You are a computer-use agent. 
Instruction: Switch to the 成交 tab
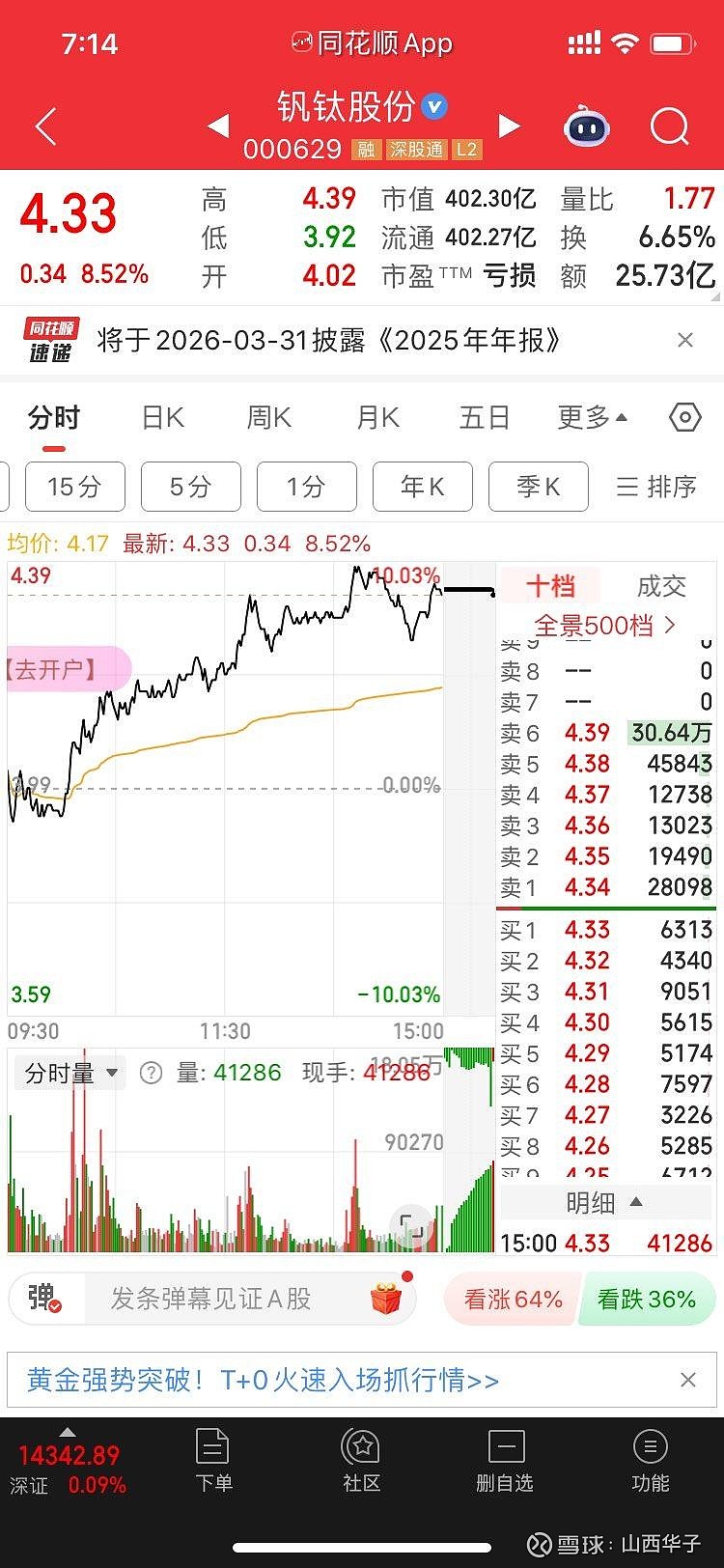coord(661,586)
